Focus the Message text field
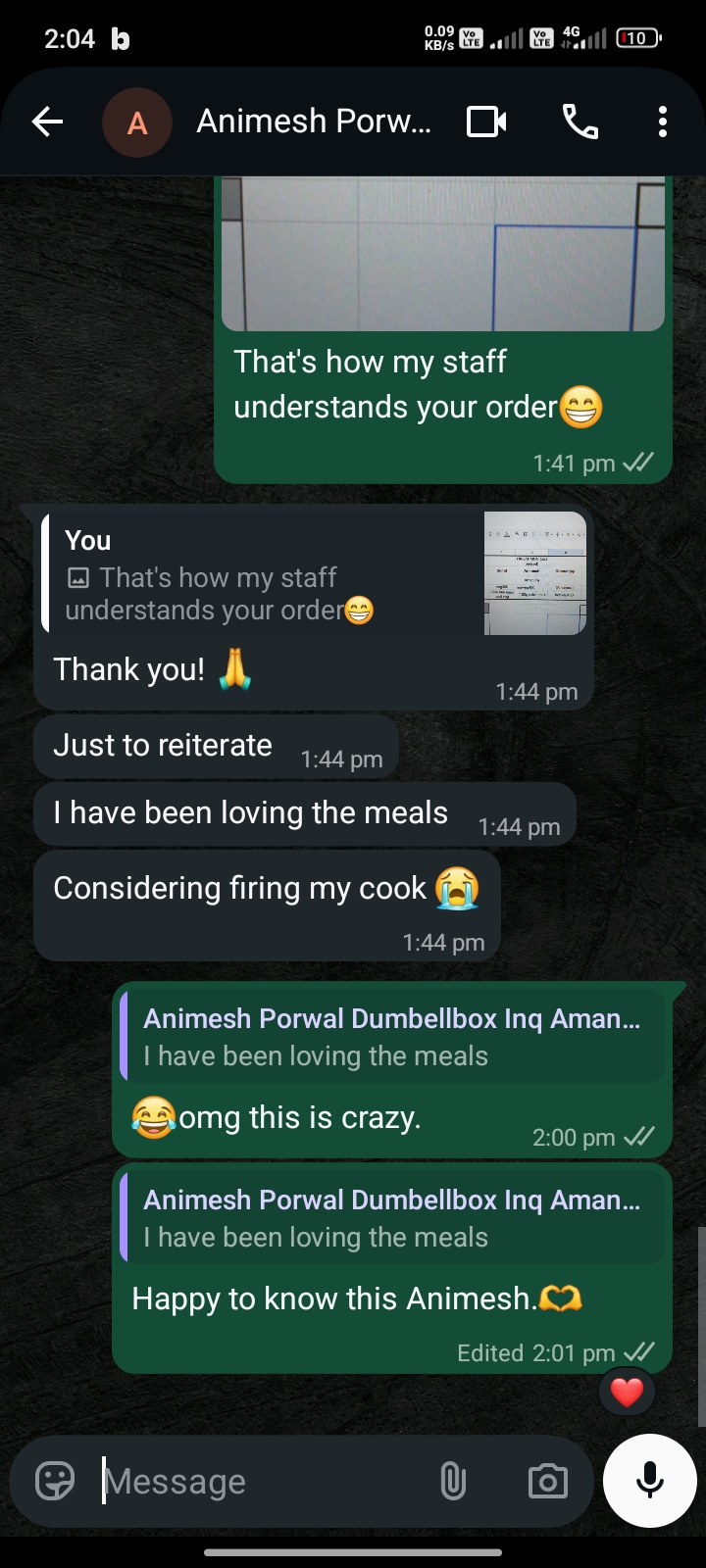 coord(265,1481)
